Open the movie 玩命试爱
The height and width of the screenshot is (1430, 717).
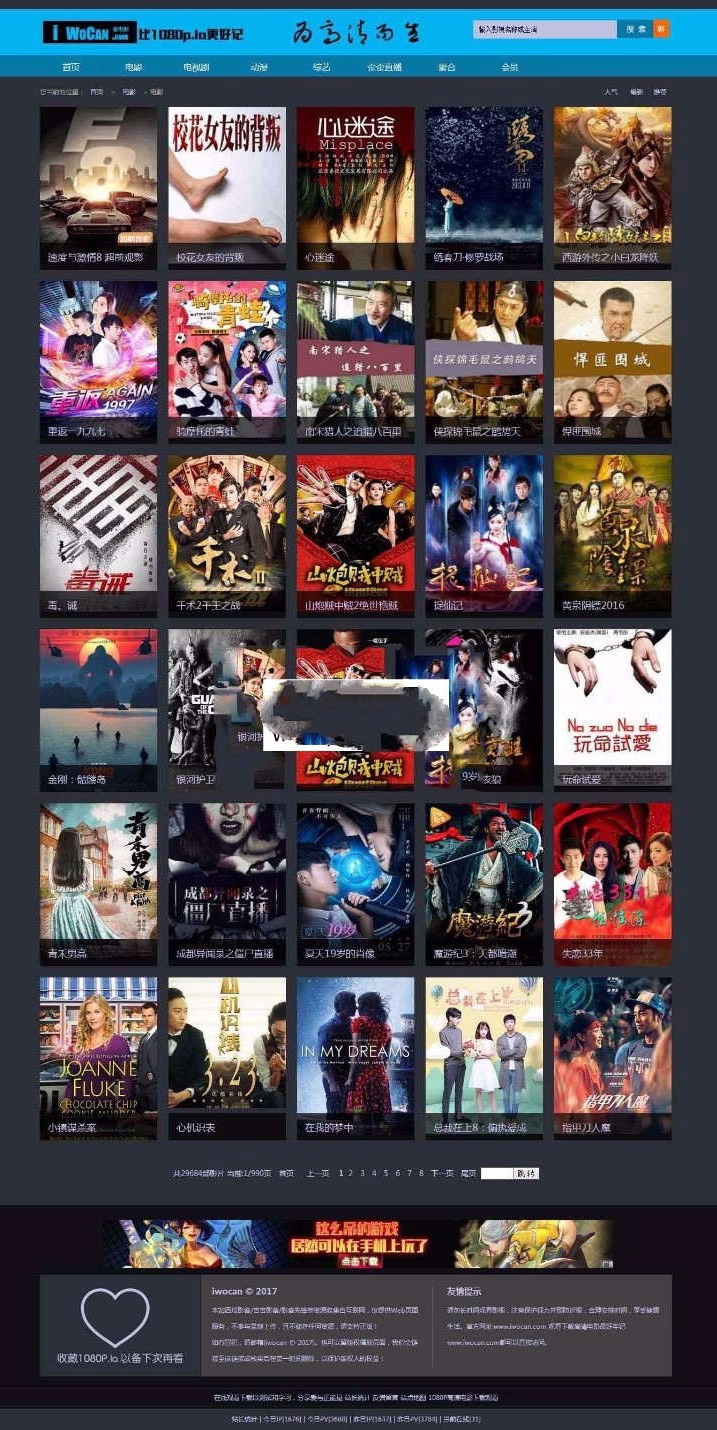pyautogui.click(x=612, y=708)
